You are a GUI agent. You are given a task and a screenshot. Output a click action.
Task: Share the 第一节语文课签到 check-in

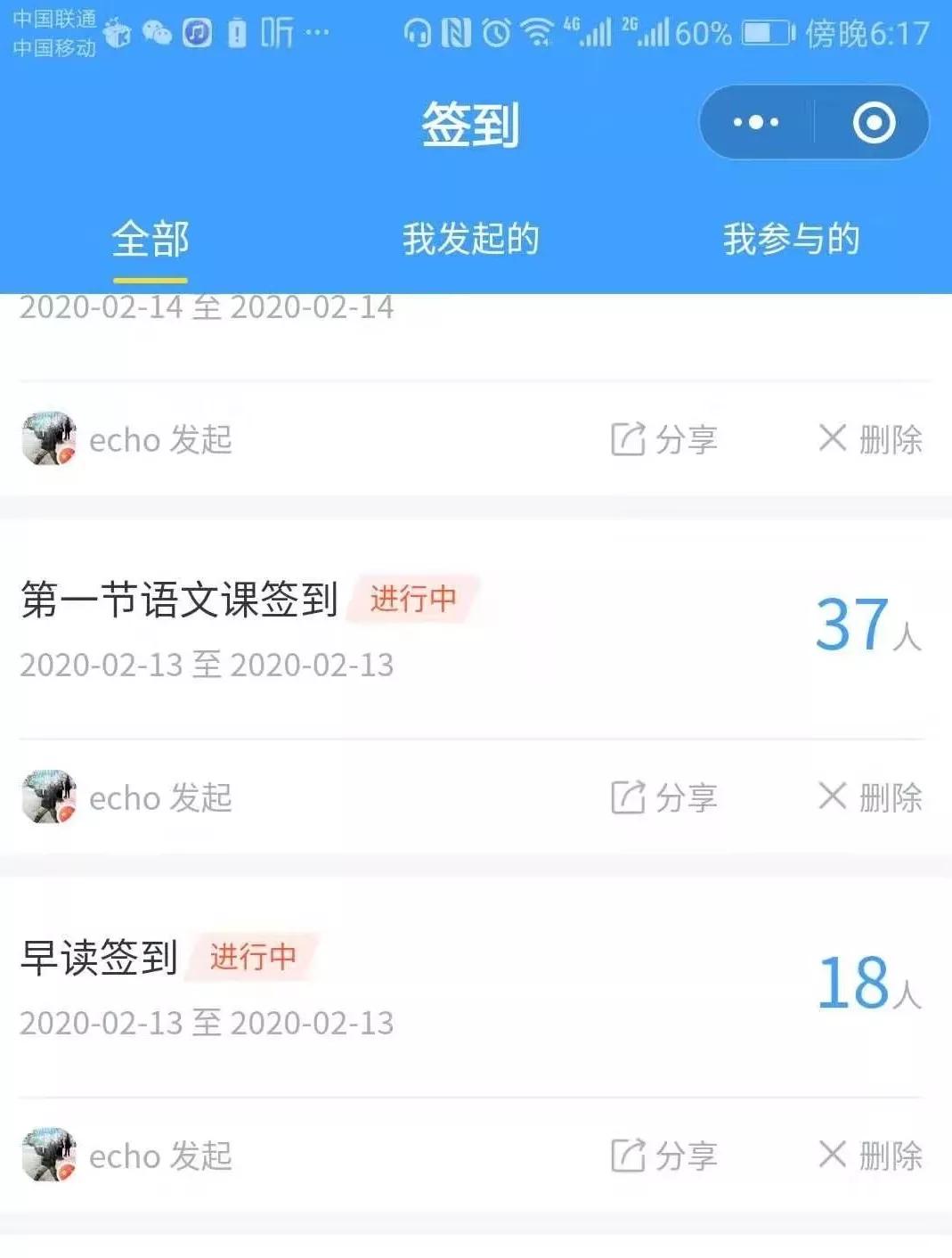[664, 796]
